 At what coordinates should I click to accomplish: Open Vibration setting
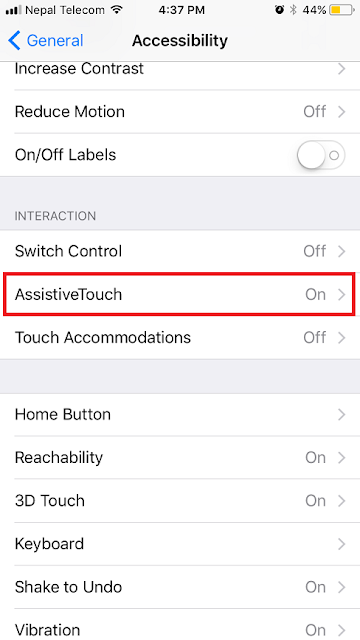(180, 625)
